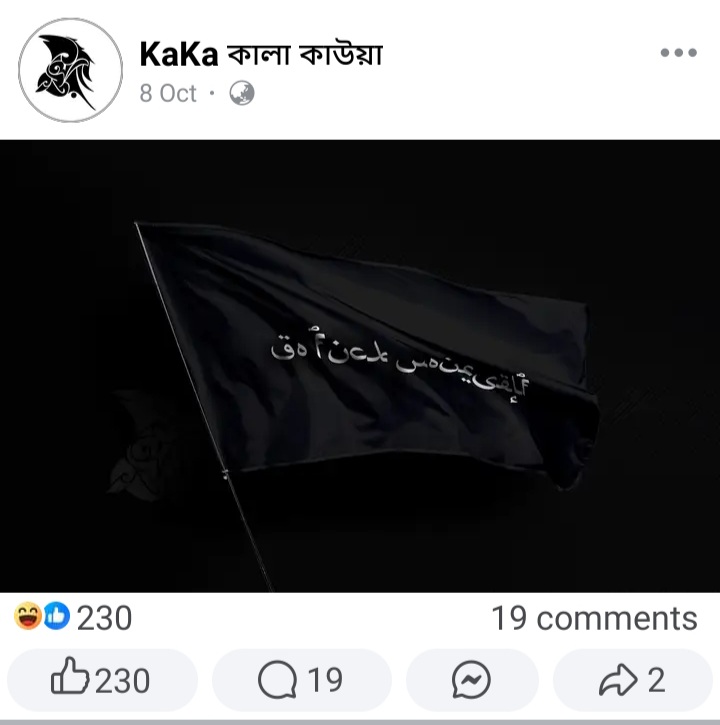Open the comment button with 19
This screenshot has height=725, width=720.
coord(300,680)
